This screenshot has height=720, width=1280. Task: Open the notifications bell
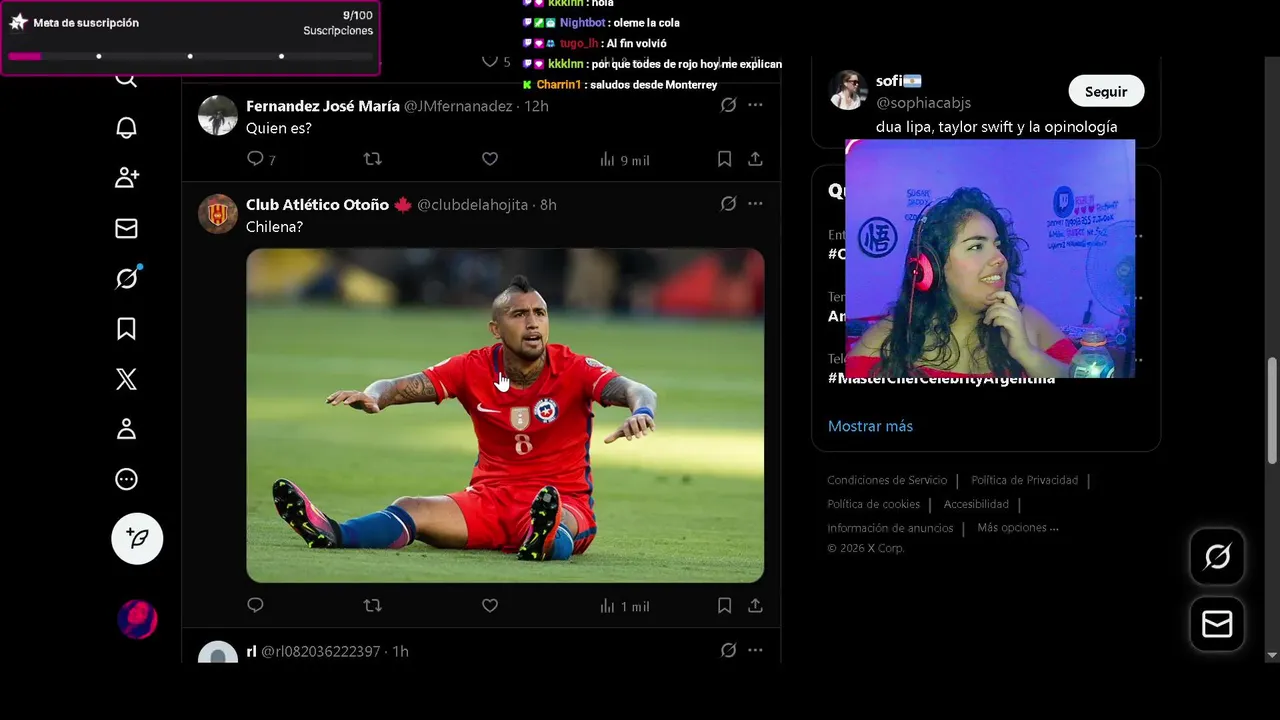click(x=126, y=128)
